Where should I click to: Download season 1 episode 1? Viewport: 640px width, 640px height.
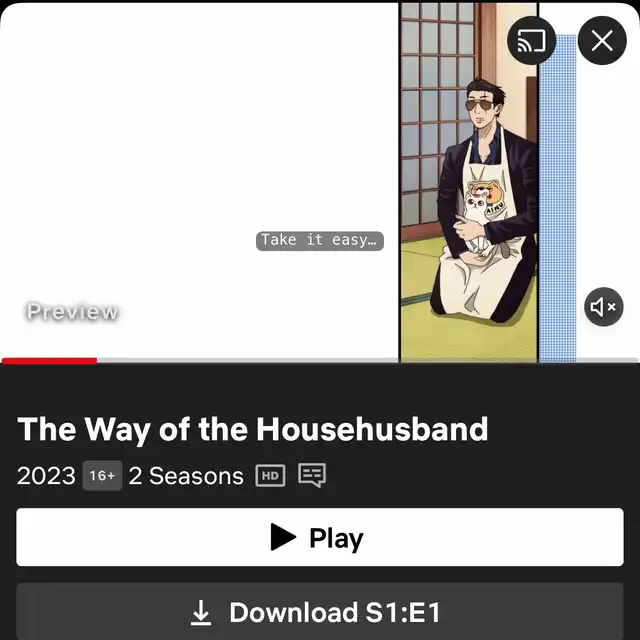320,612
